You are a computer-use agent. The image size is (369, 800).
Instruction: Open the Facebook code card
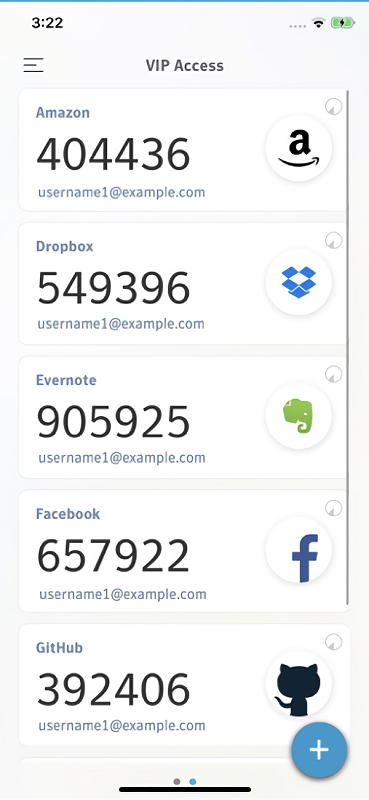pos(184,551)
